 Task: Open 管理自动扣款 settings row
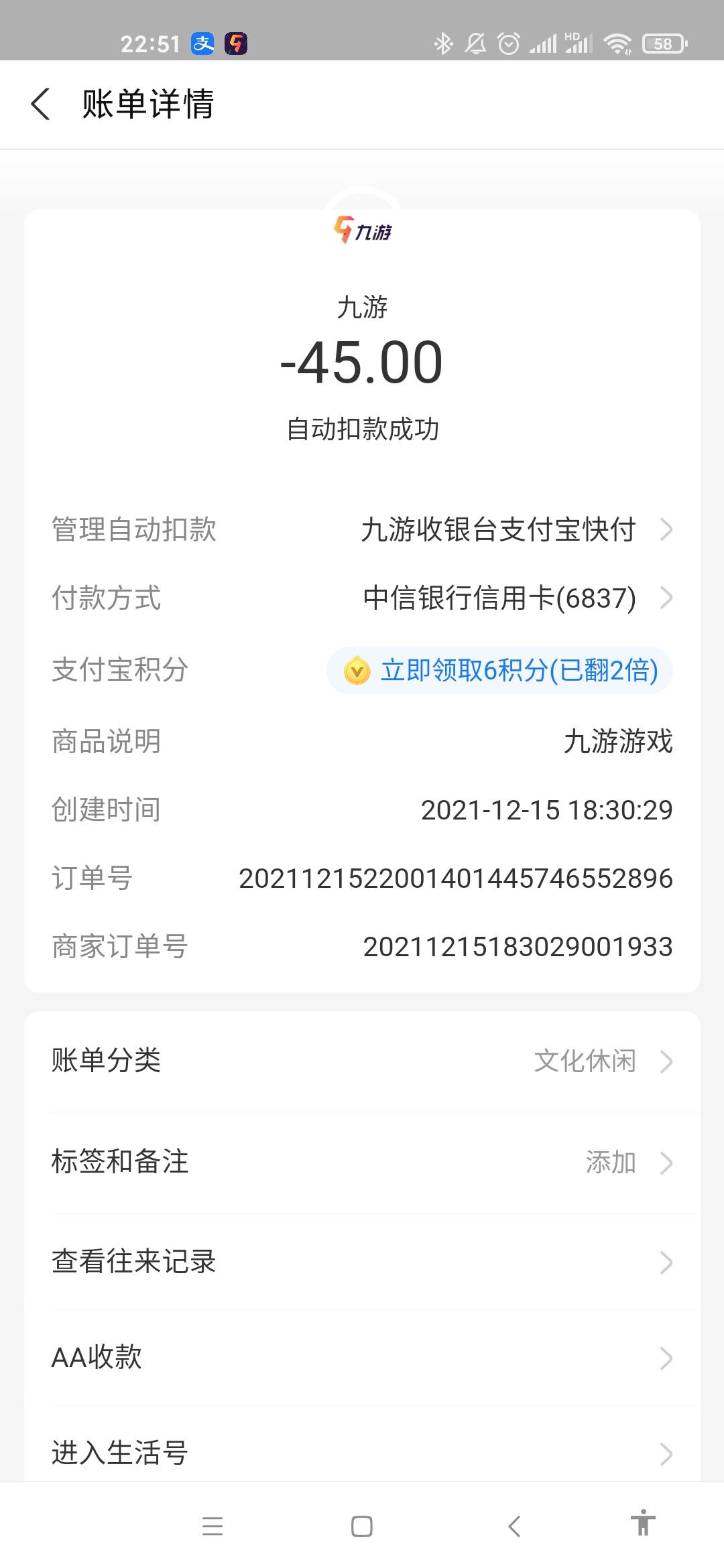tap(362, 530)
